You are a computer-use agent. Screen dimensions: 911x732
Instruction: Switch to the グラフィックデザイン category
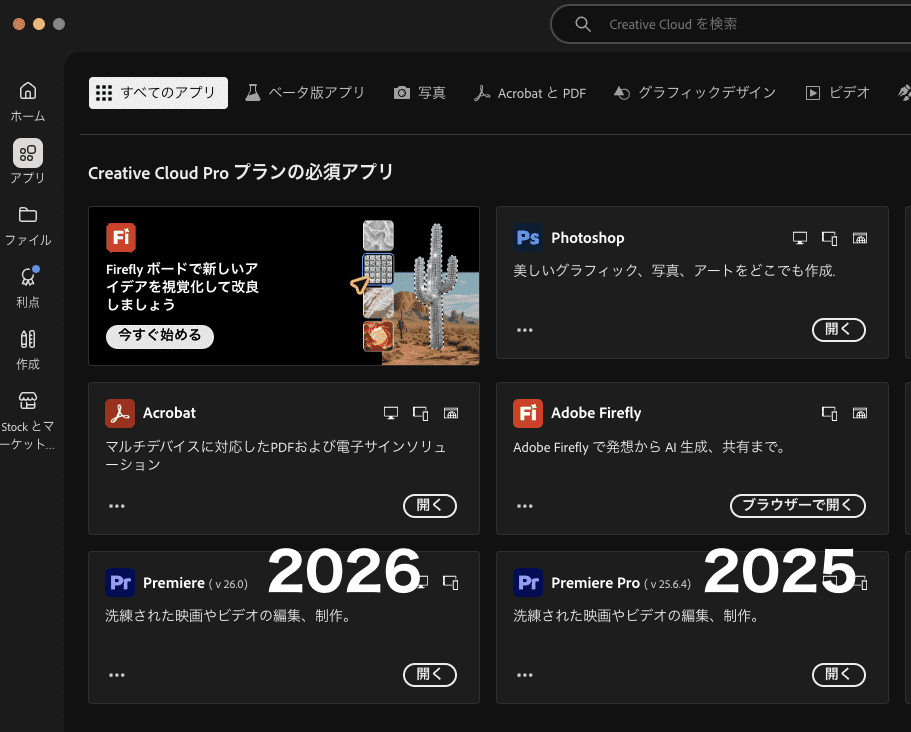pos(694,93)
